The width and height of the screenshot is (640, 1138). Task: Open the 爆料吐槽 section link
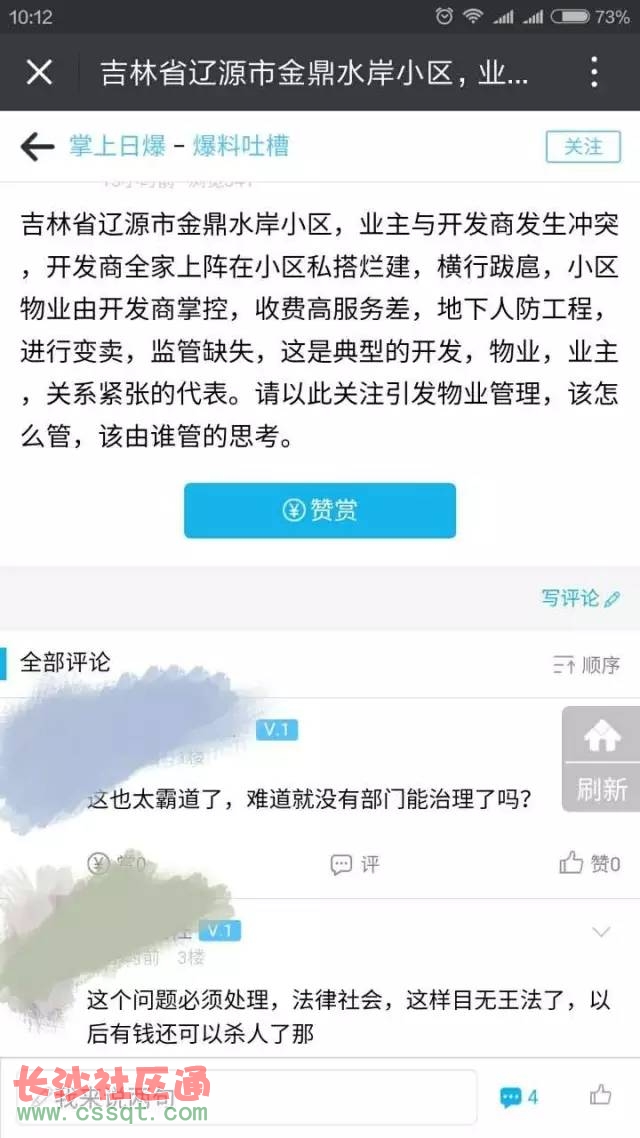(x=241, y=147)
